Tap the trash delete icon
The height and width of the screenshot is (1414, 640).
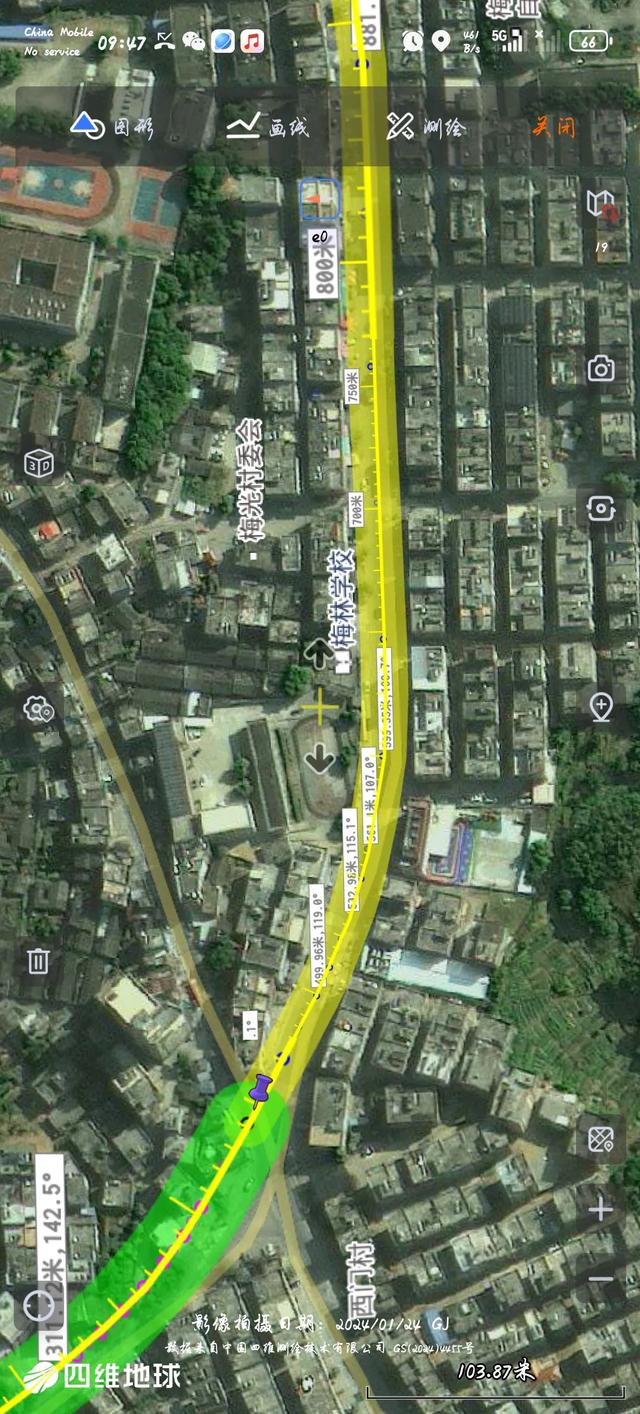coord(38,962)
